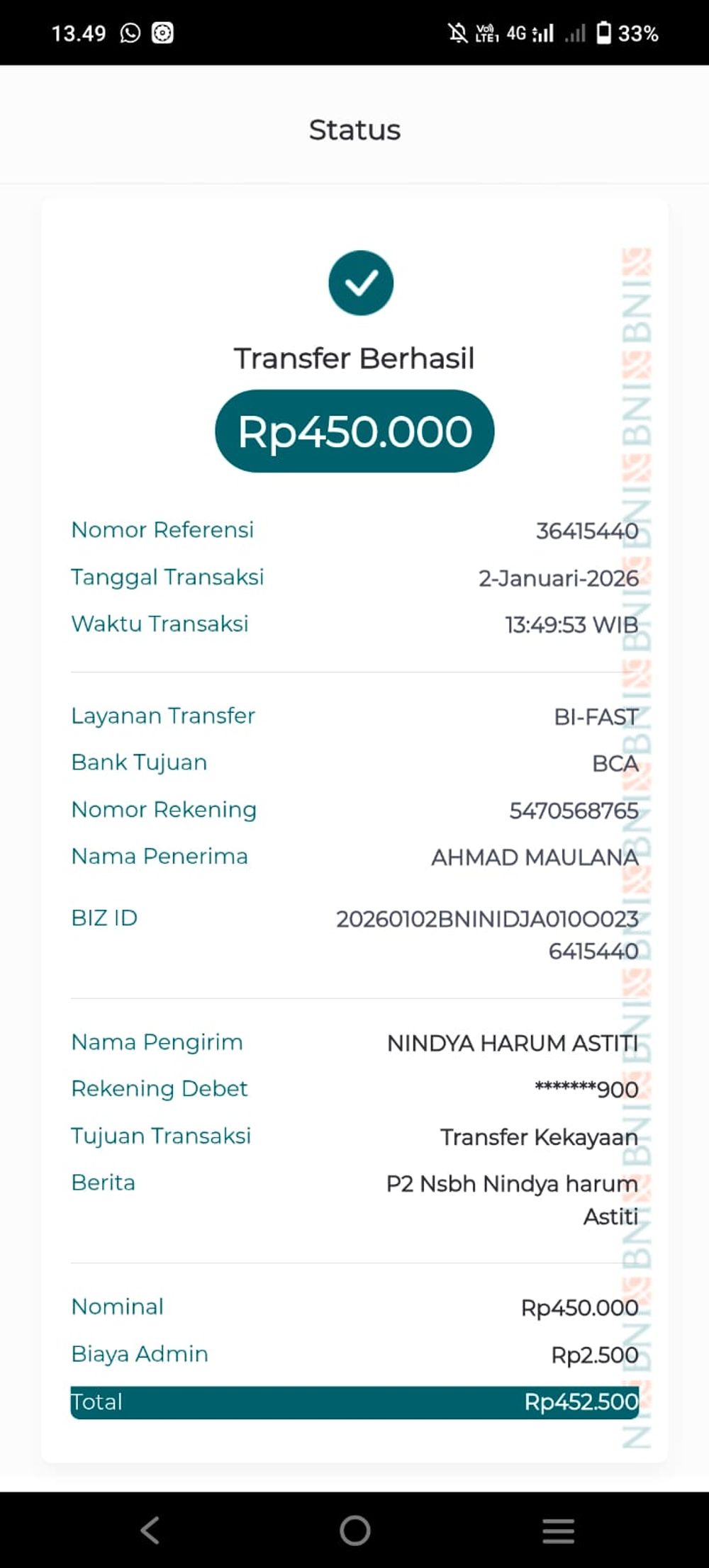
Task: Open the recent apps view
Action: [x=558, y=1530]
